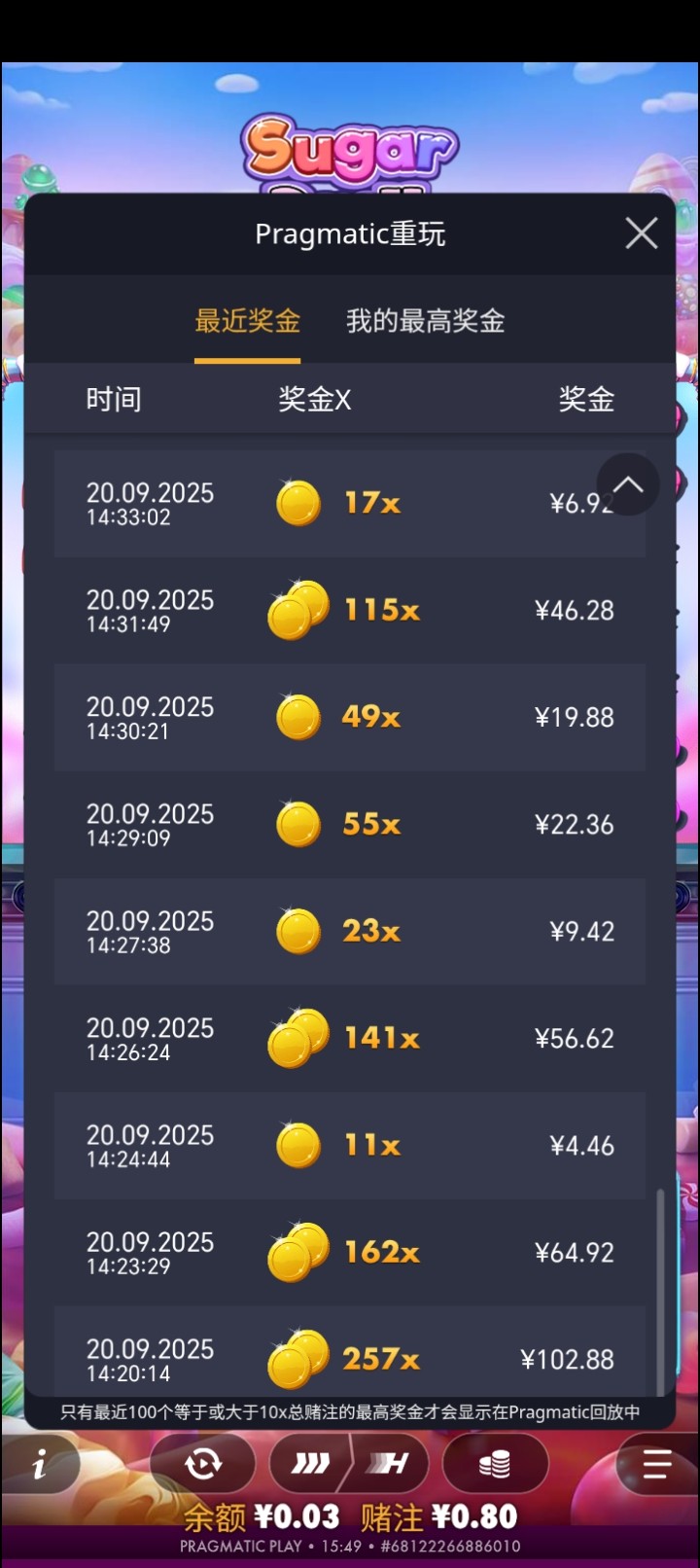Screen dimensions: 700x1568
Task: Select the 最近奖金 tab
Action: click(x=247, y=321)
